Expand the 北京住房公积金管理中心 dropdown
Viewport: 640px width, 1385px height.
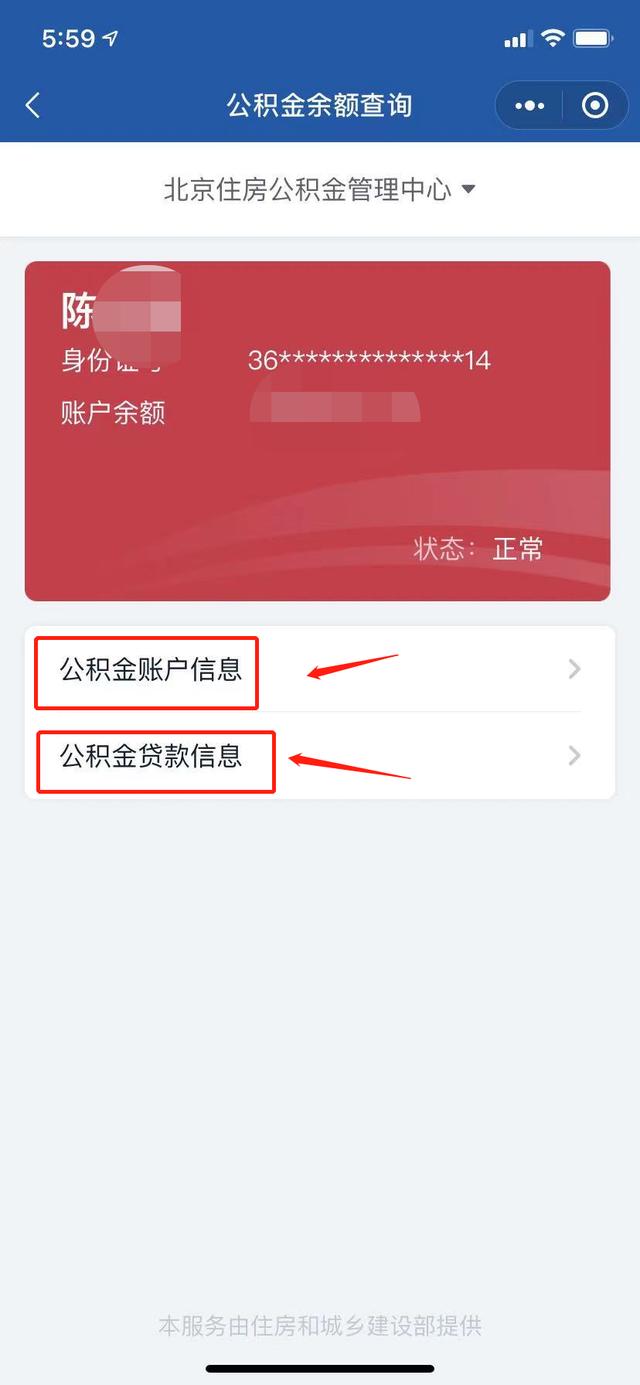click(x=320, y=189)
